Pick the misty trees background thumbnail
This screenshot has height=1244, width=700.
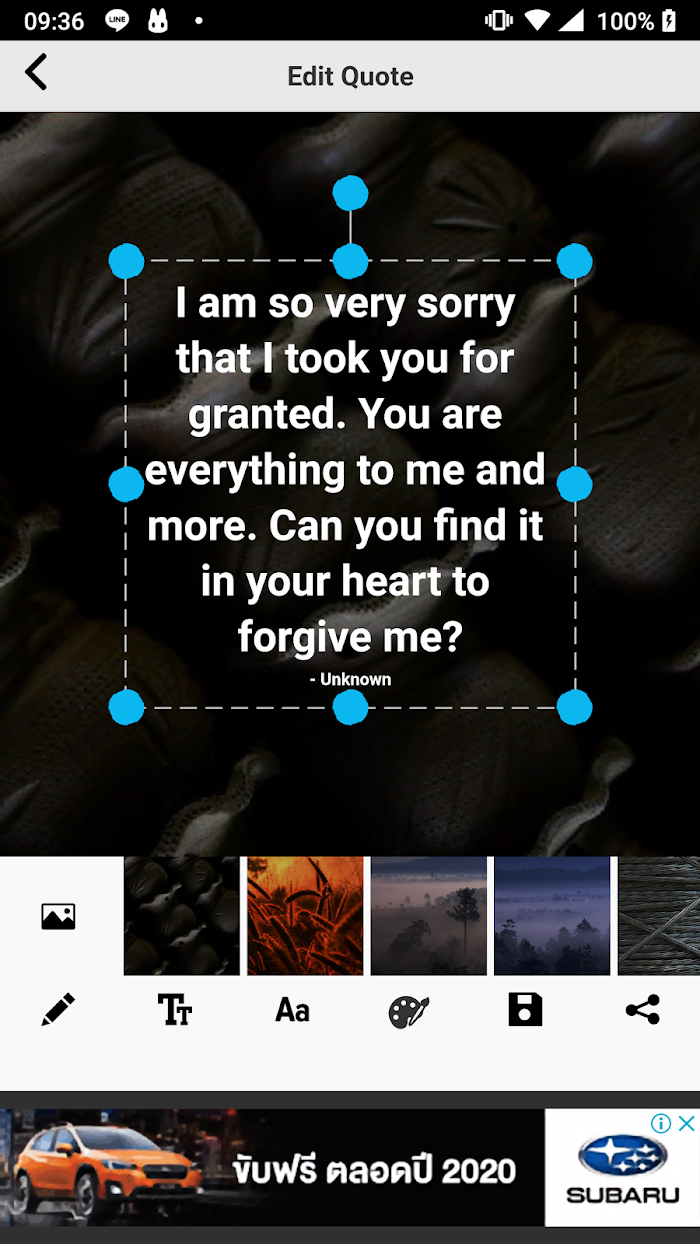429,915
